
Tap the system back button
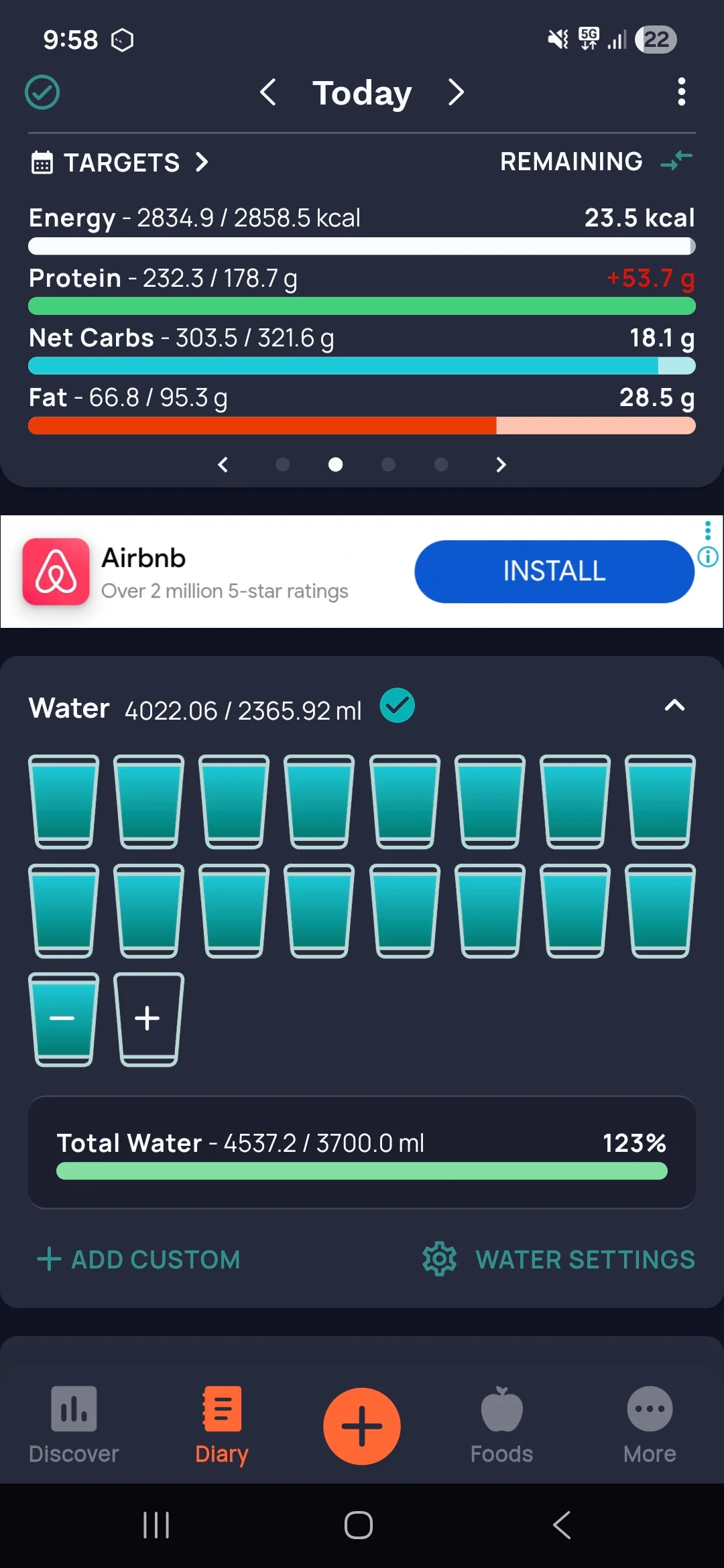pyautogui.click(x=562, y=1525)
